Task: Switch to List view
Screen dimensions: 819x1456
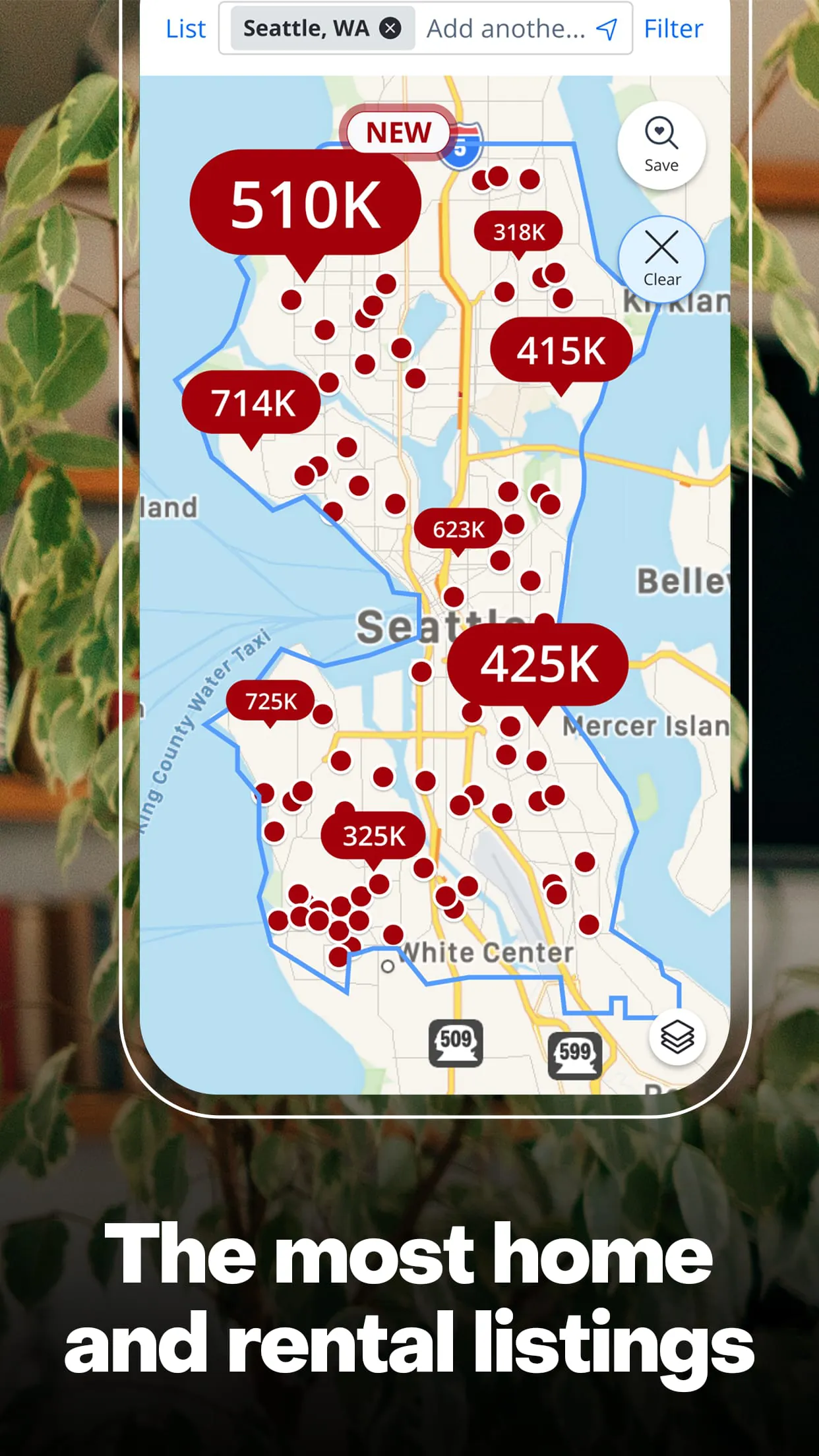Action: pyautogui.click(x=187, y=28)
